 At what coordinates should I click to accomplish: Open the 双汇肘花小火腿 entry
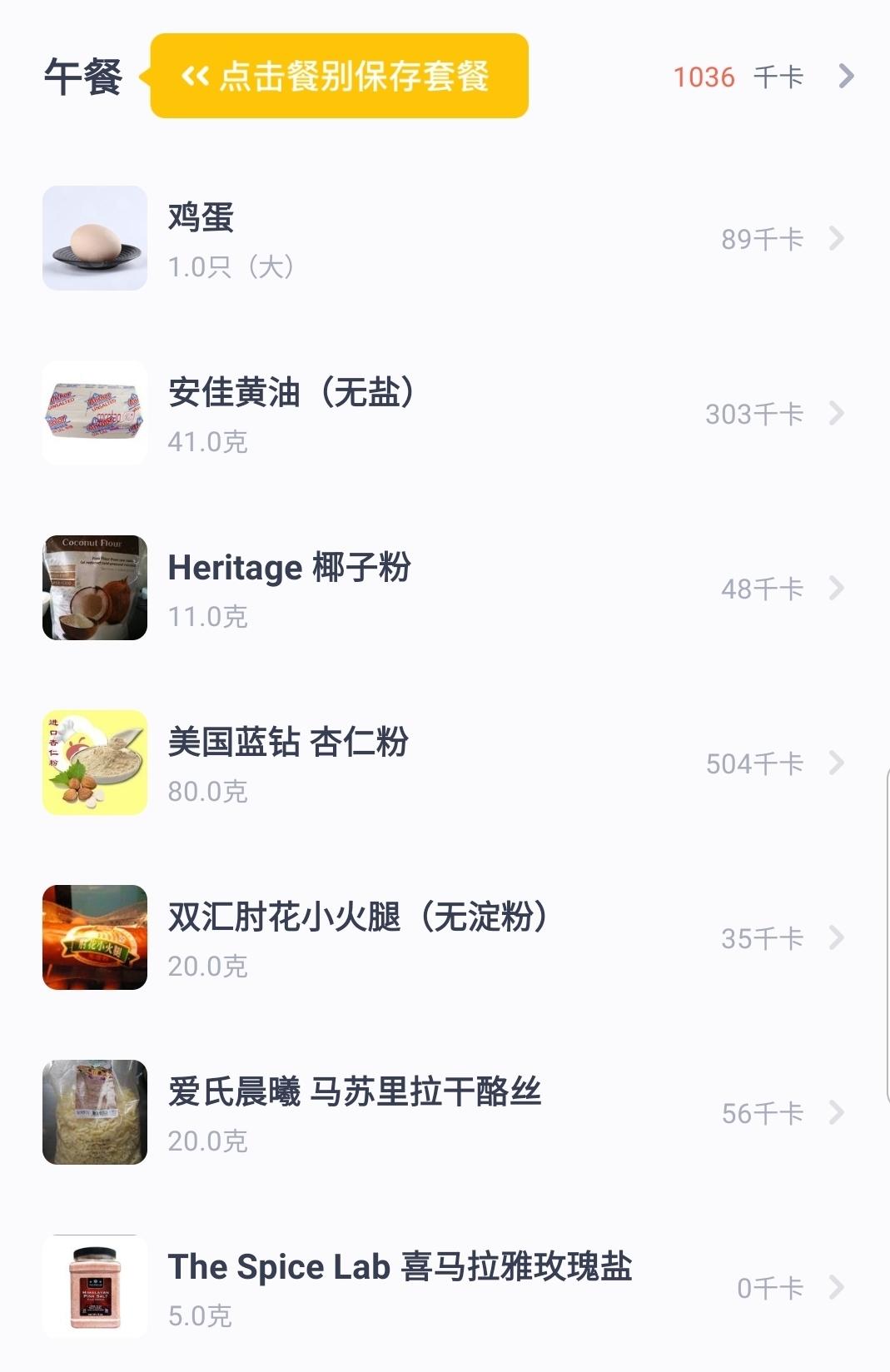point(444,938)
